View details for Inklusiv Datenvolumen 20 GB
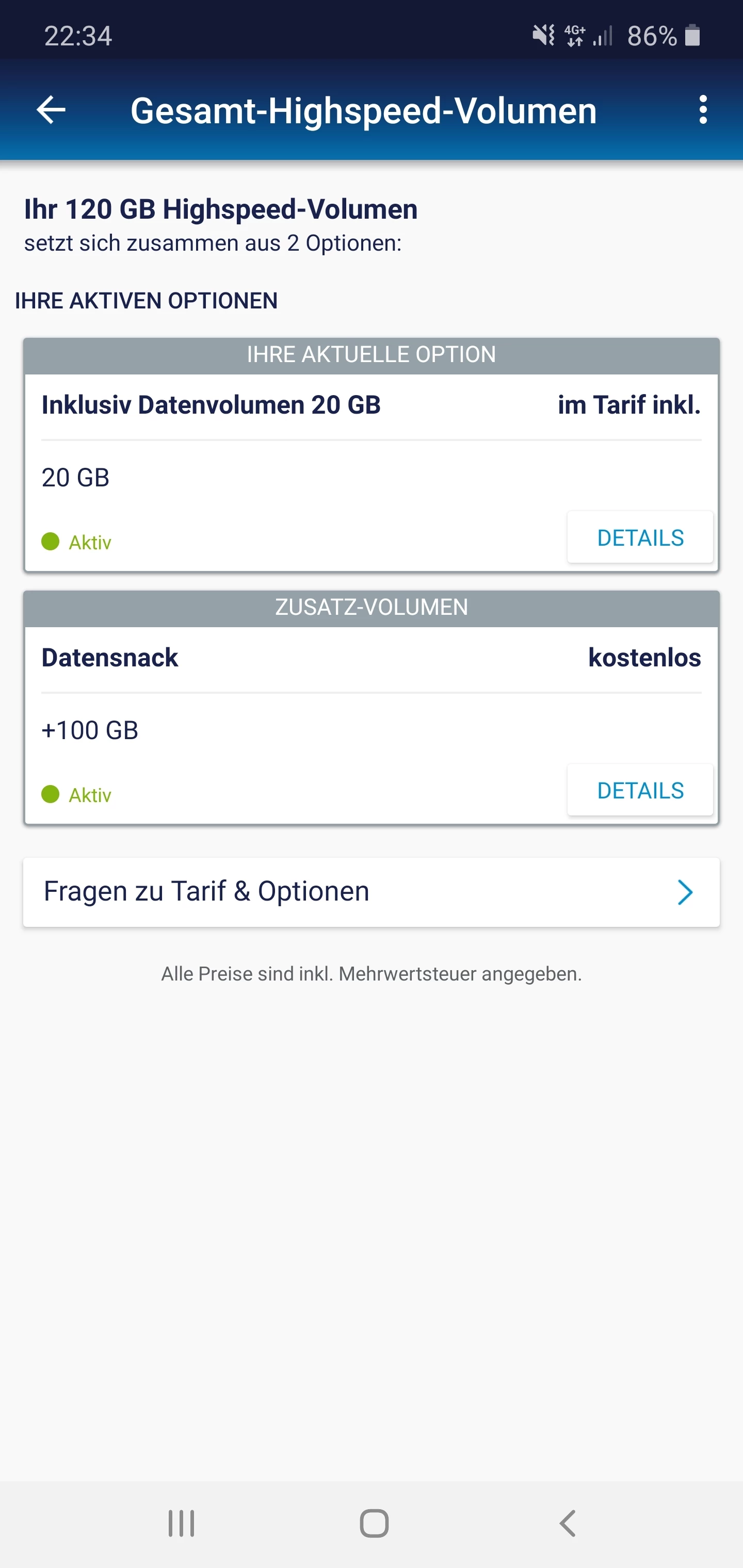Screen dimensions: 743x1568 tap(639, 537)
